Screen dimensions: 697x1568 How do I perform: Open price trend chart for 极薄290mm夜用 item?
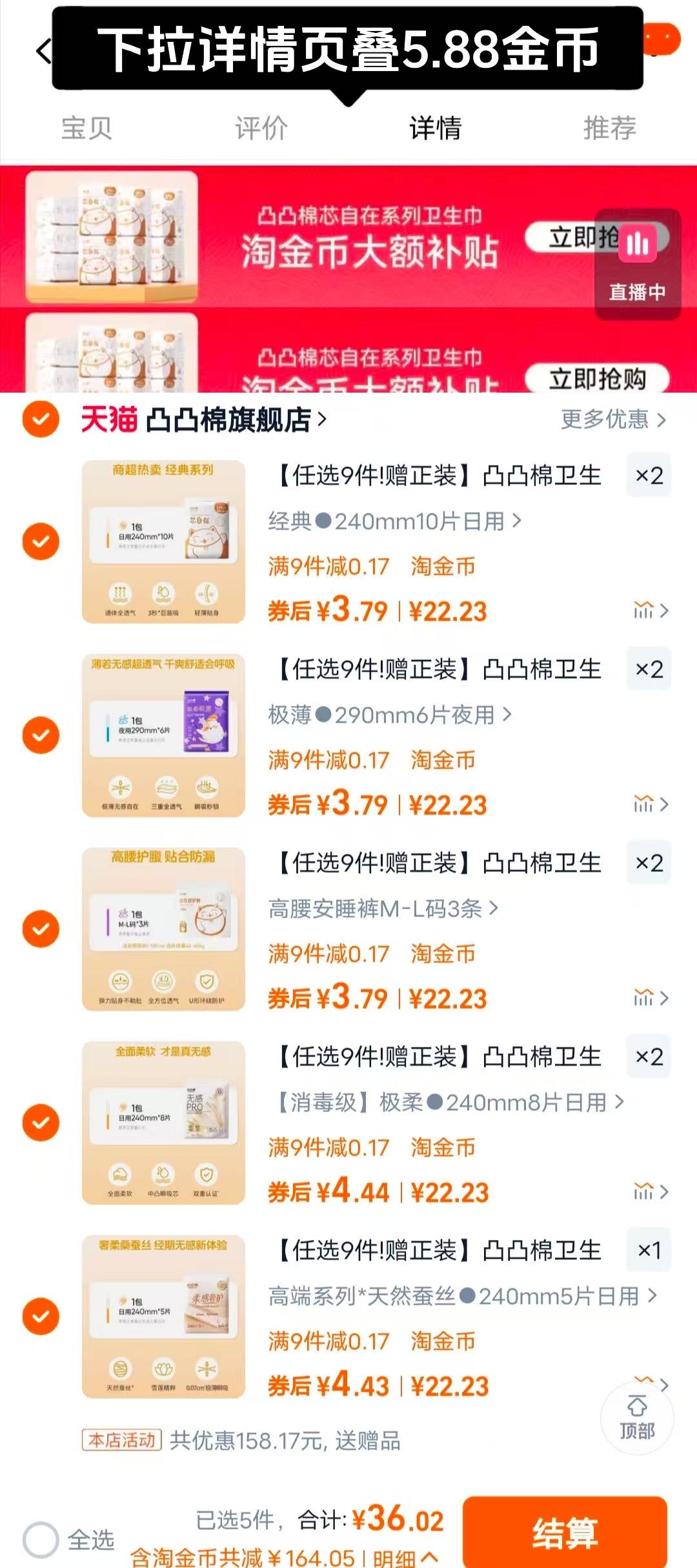[x=644, y=804]
